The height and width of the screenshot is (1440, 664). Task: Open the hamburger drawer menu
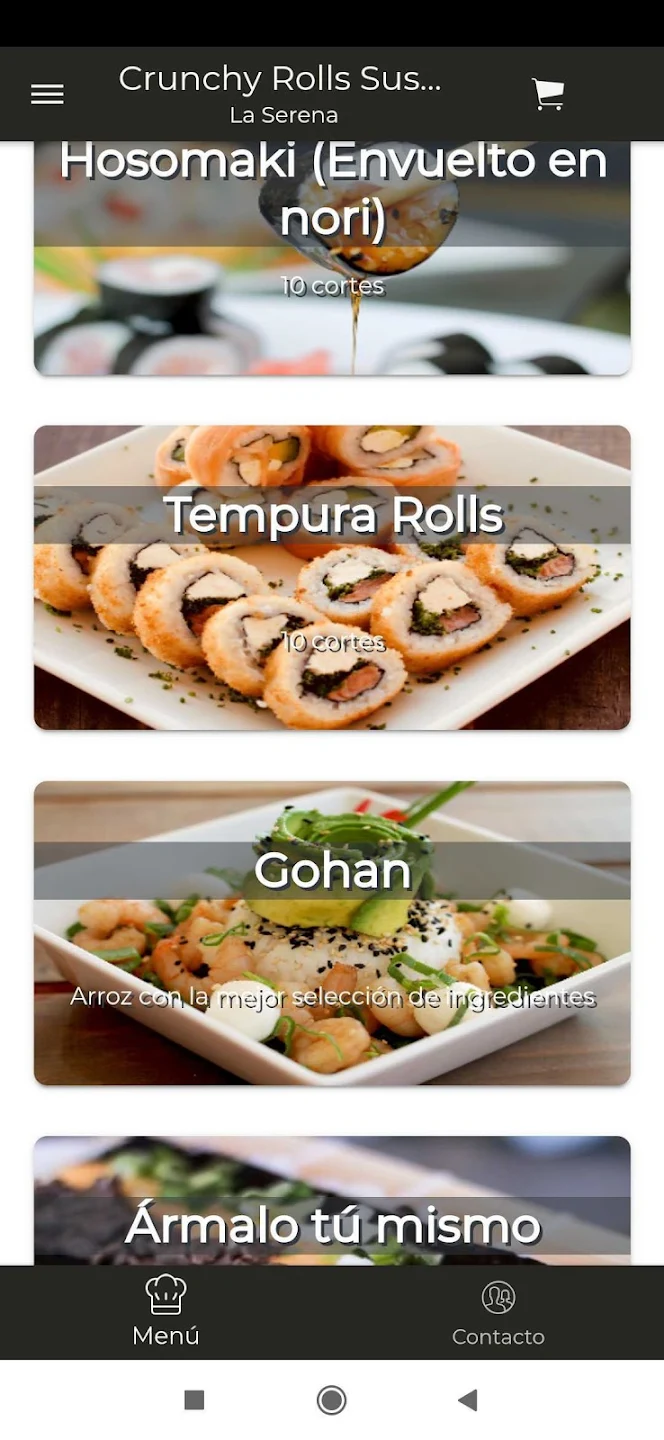click(47, 94)
